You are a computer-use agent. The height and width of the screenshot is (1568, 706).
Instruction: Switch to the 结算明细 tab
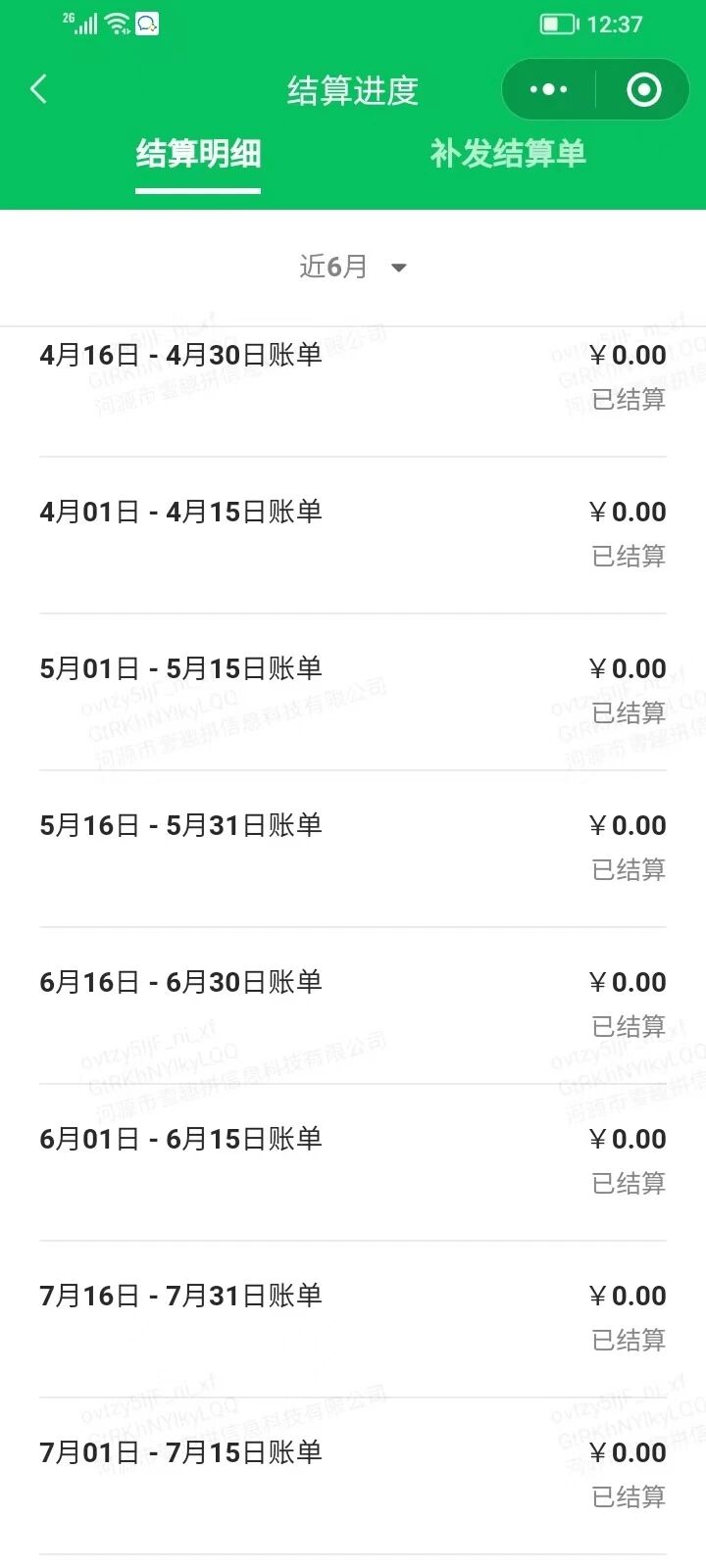pos(198,155)
